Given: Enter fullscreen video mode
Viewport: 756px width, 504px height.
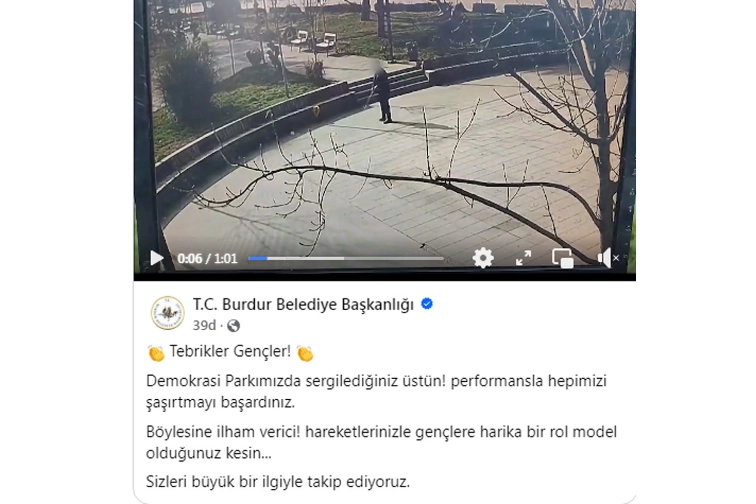Looking at the screenshot, I should (x=523, y=258).
